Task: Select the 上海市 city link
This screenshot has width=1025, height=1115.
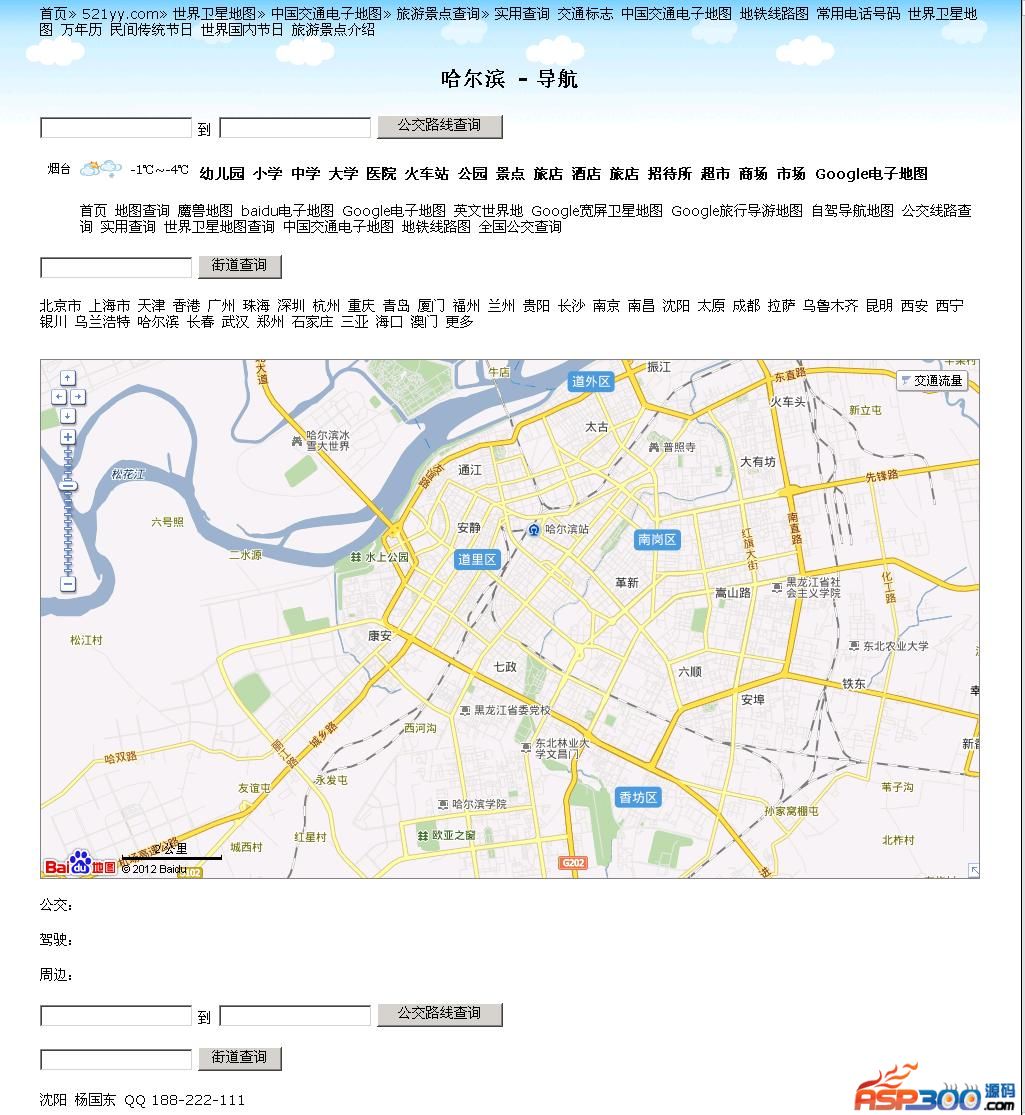Action: 109,306
